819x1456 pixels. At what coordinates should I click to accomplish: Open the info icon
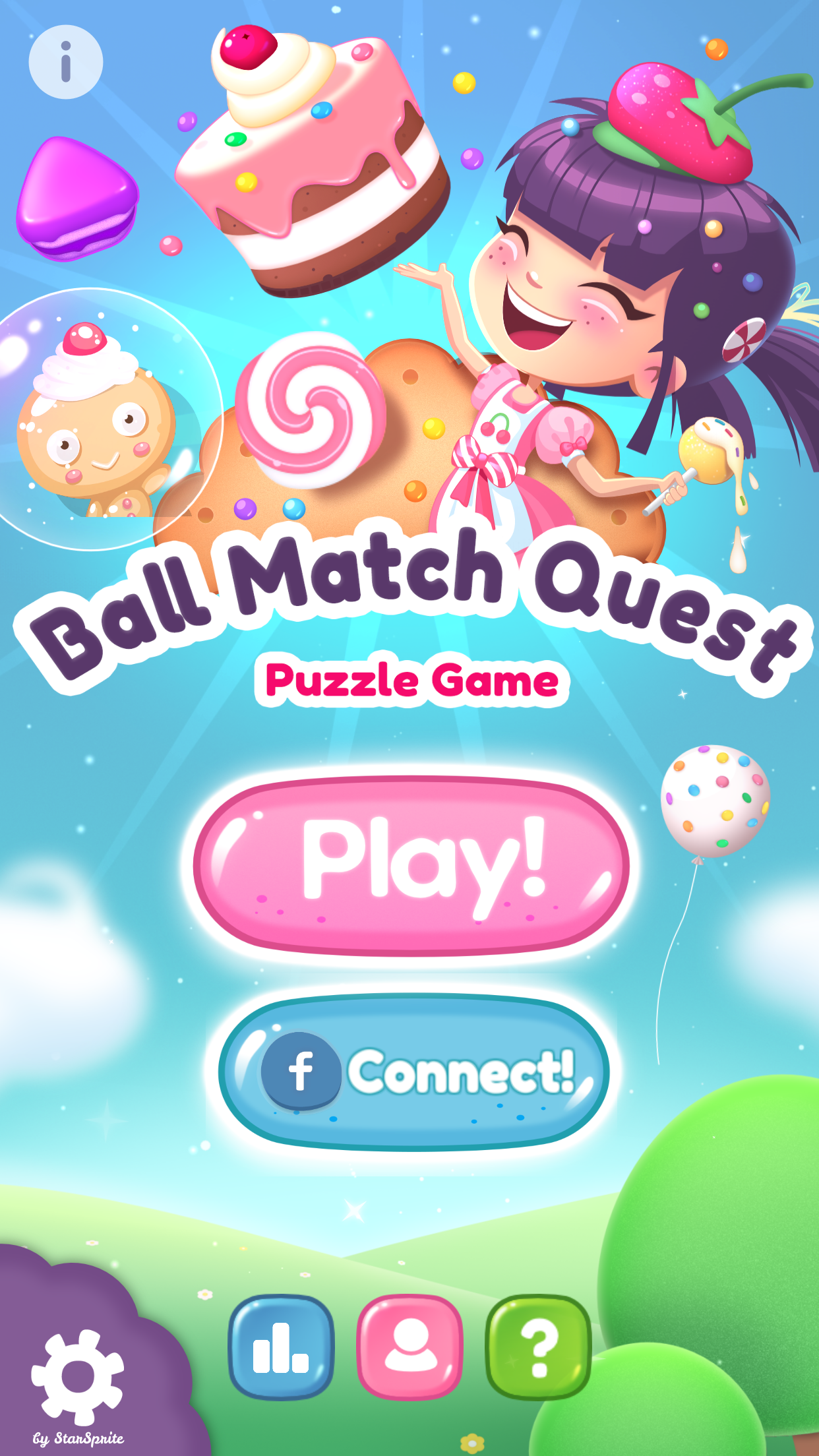click(66, 62)
